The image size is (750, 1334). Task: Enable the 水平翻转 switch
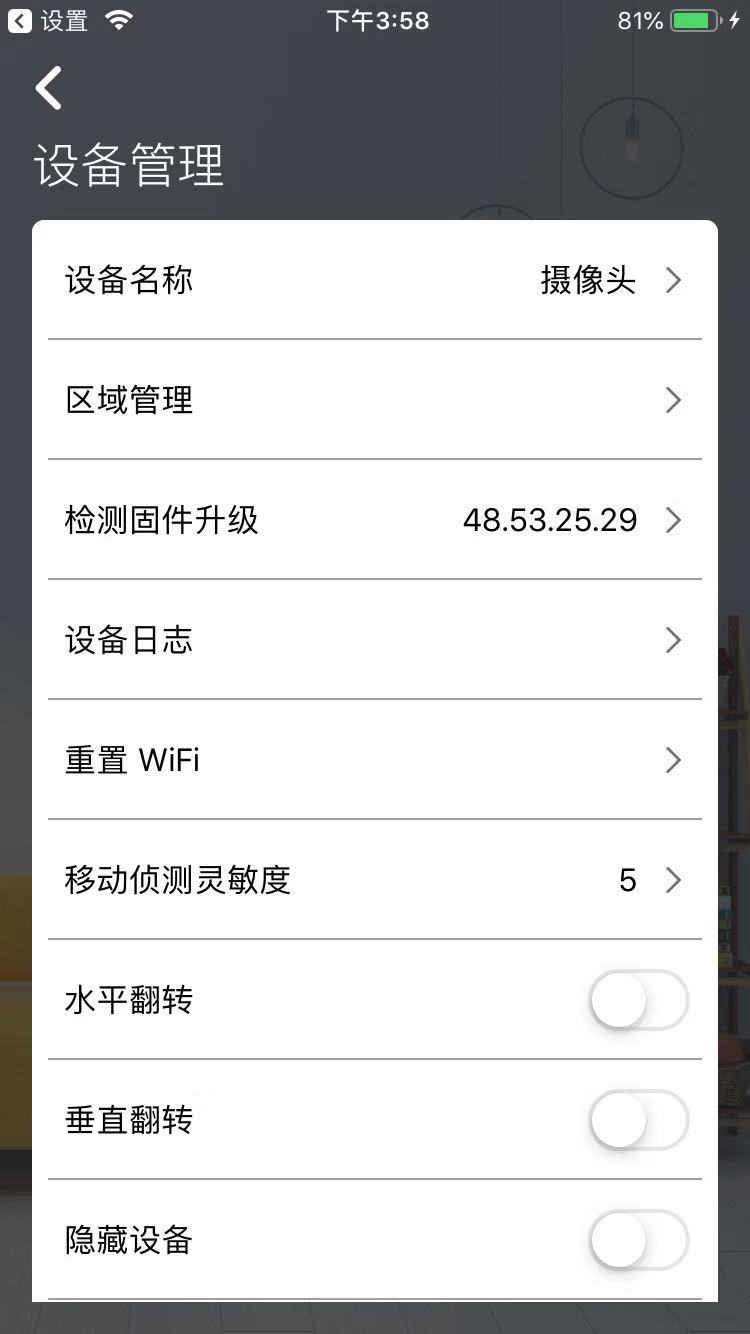638,1000
